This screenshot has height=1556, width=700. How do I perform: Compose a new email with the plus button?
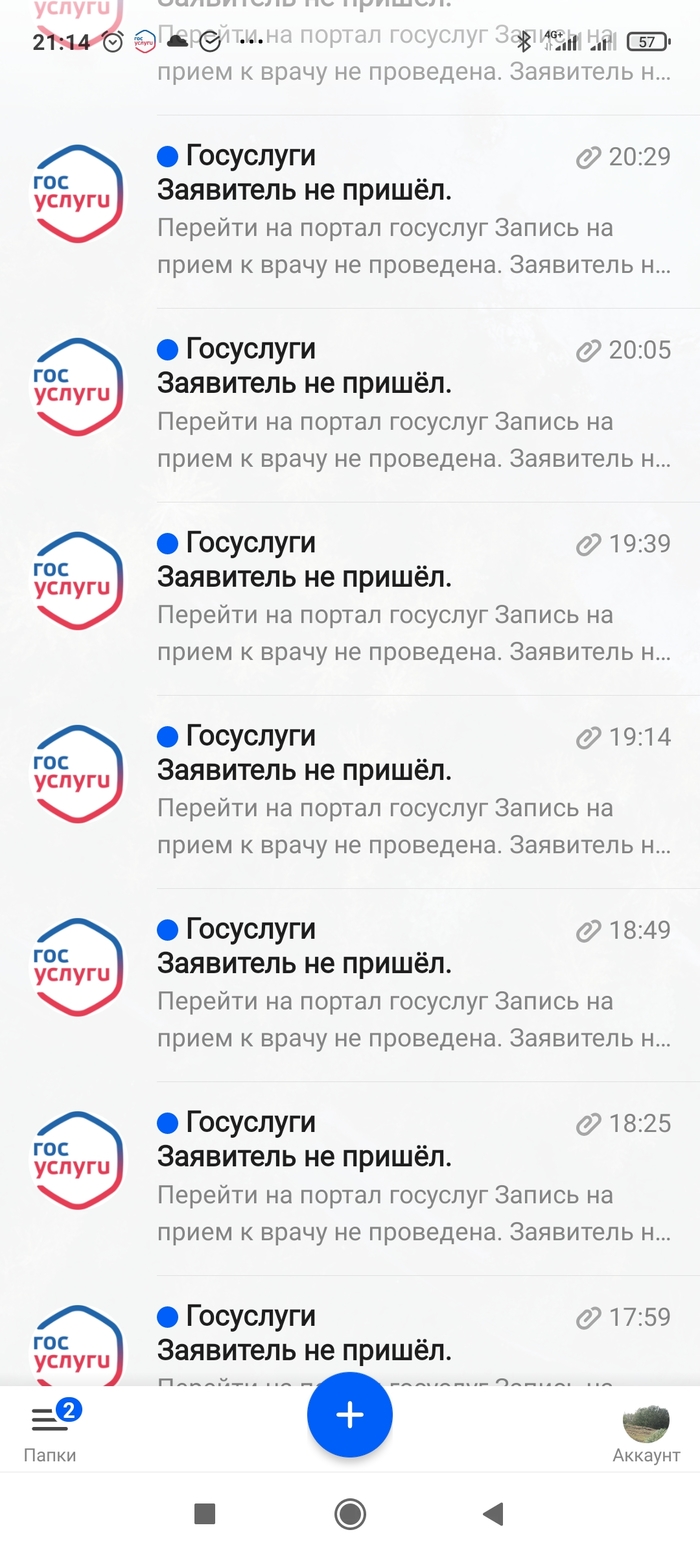(x=349, y=1415)
